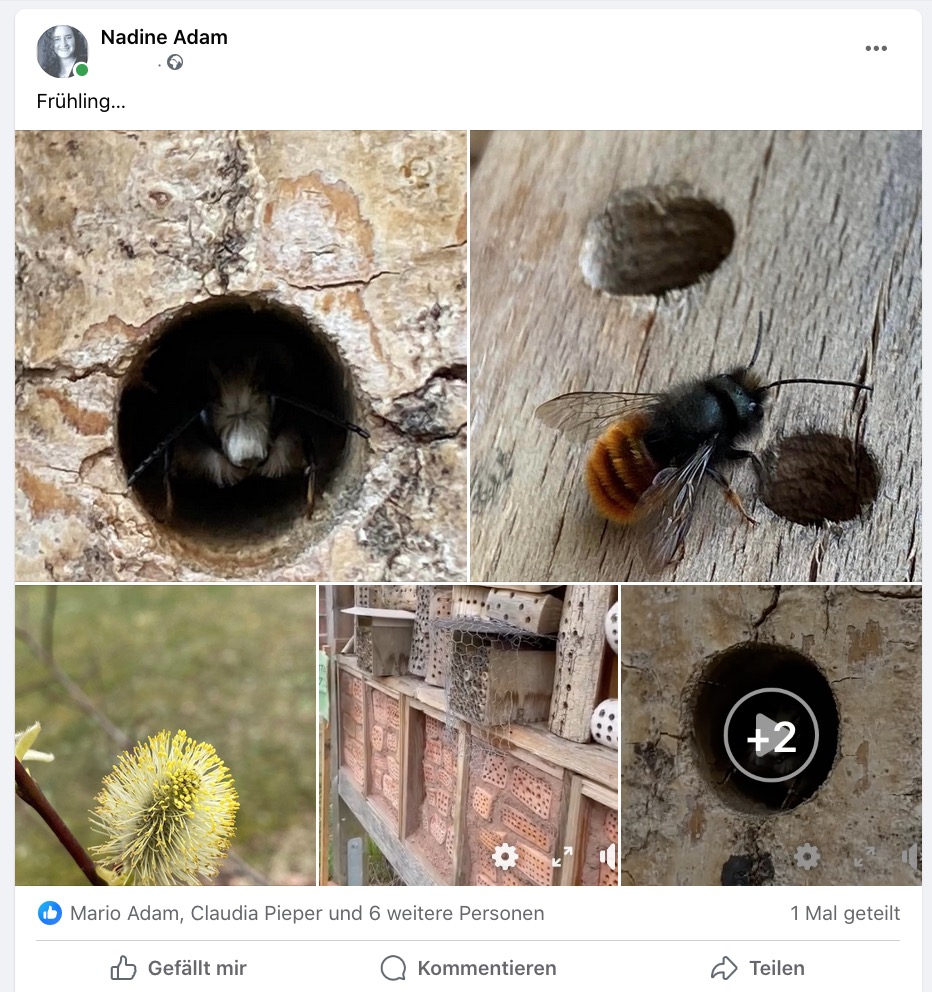The height and width of the screenshot is (992, 932).
Task: Tap Kommentieren to write a comment
Action: (x=468, y=968)
